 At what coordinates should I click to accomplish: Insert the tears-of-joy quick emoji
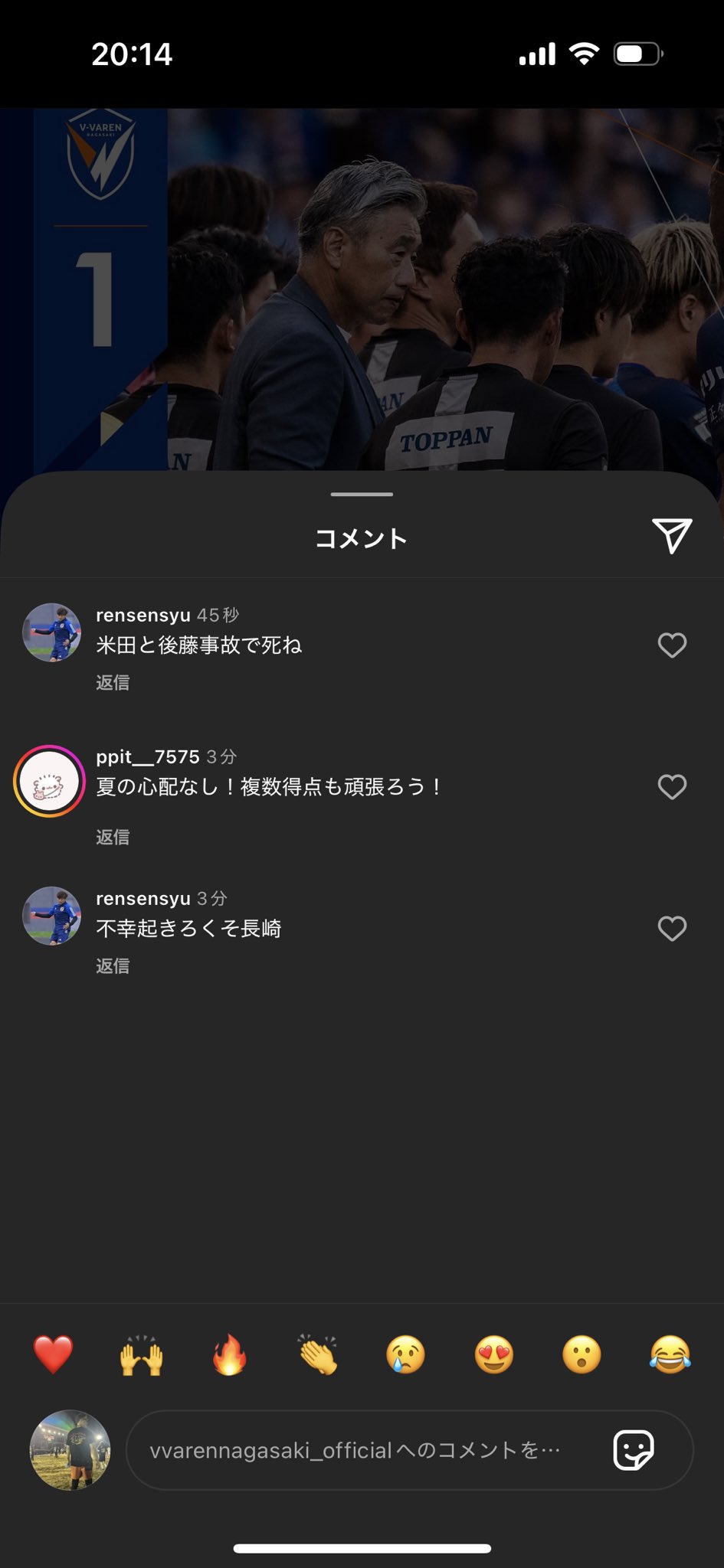670,1354
